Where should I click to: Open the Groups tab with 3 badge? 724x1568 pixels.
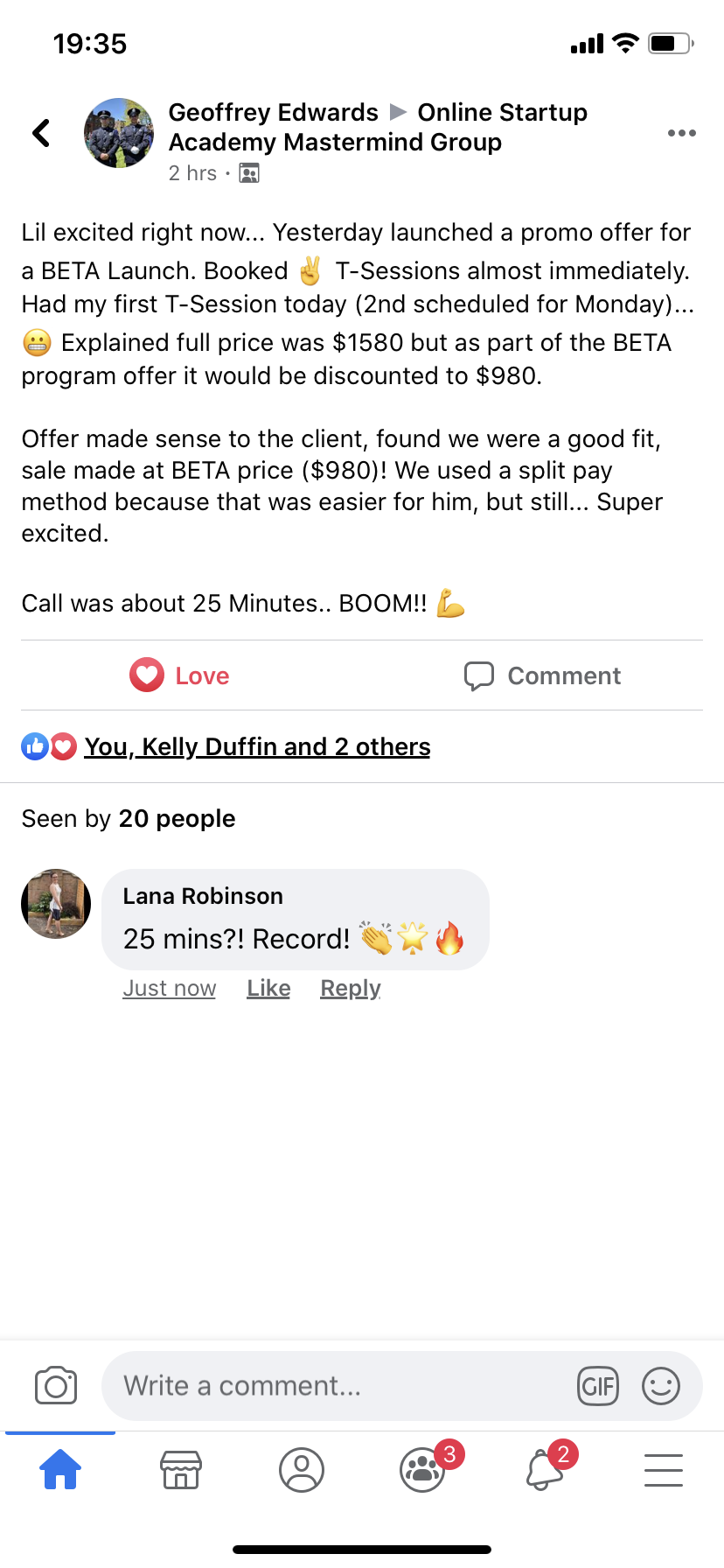click(423, 1469)
